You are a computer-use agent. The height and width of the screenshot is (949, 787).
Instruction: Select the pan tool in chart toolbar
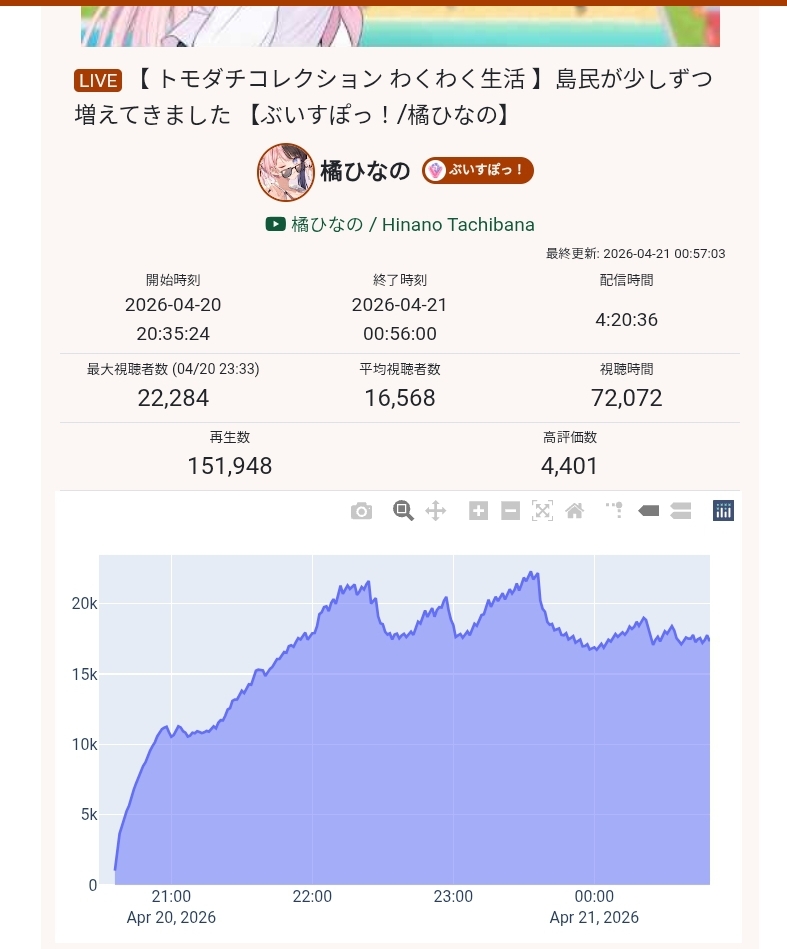coord(436,511)
